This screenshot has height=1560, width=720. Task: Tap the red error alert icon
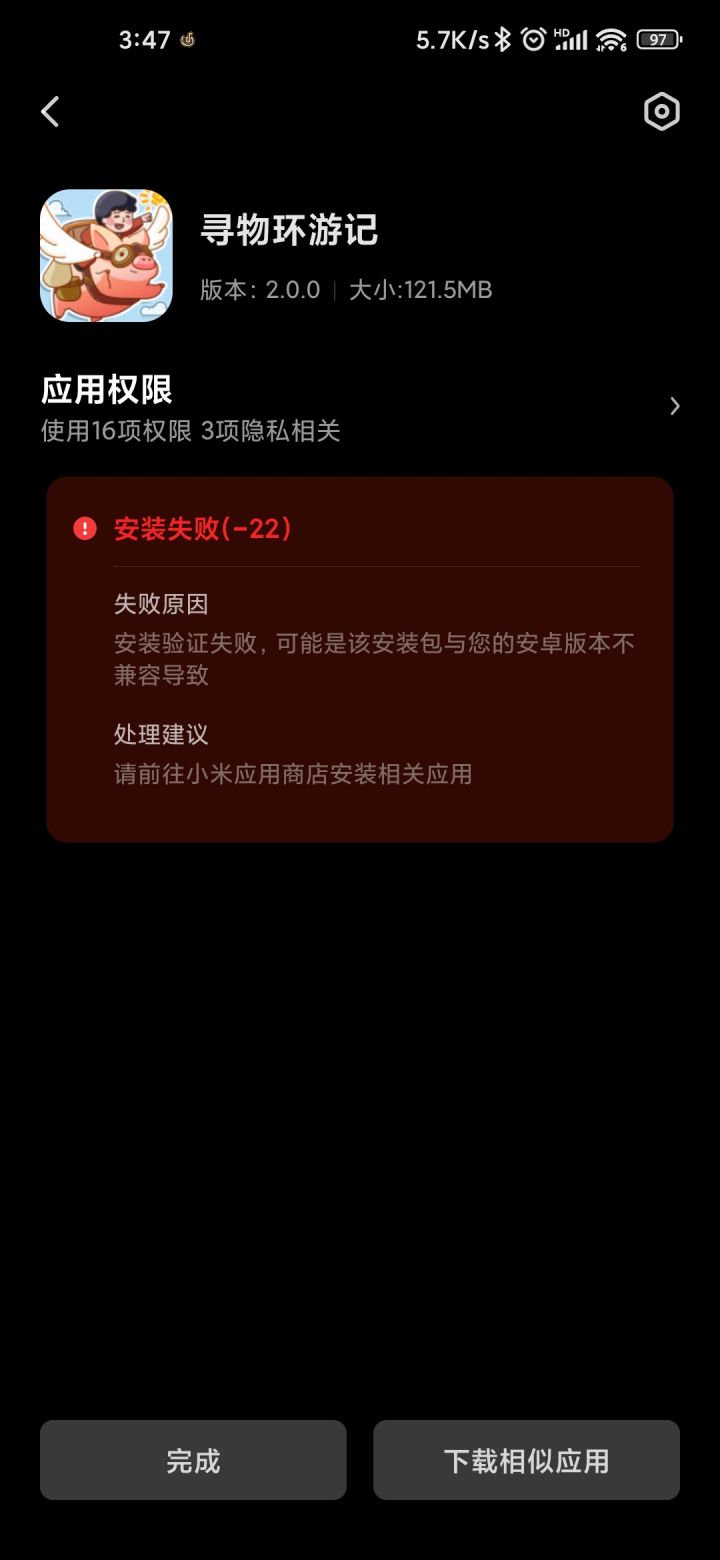pyautogui.click(x=85, y=527)
